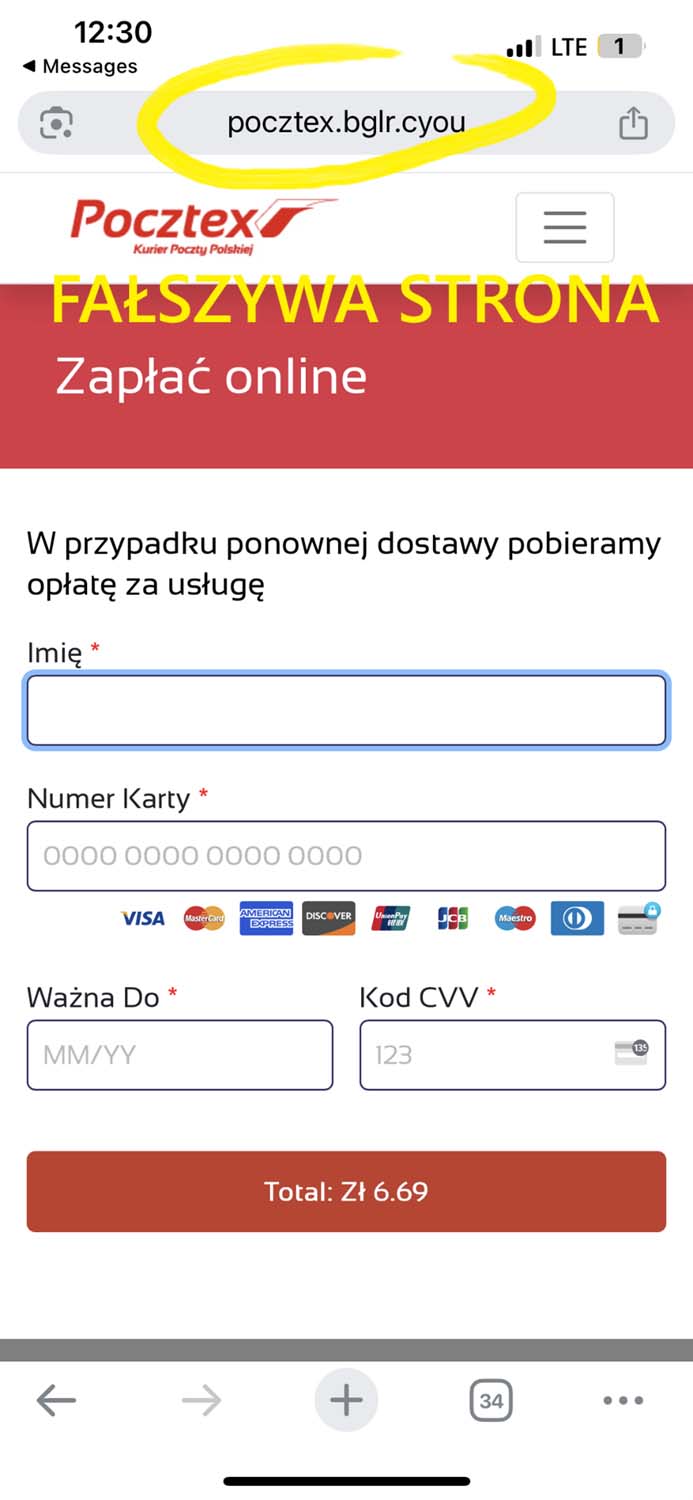Open a new tab with the plus button
The height and width of the screenshot is (1500, 693).
tap(346, 1401)
